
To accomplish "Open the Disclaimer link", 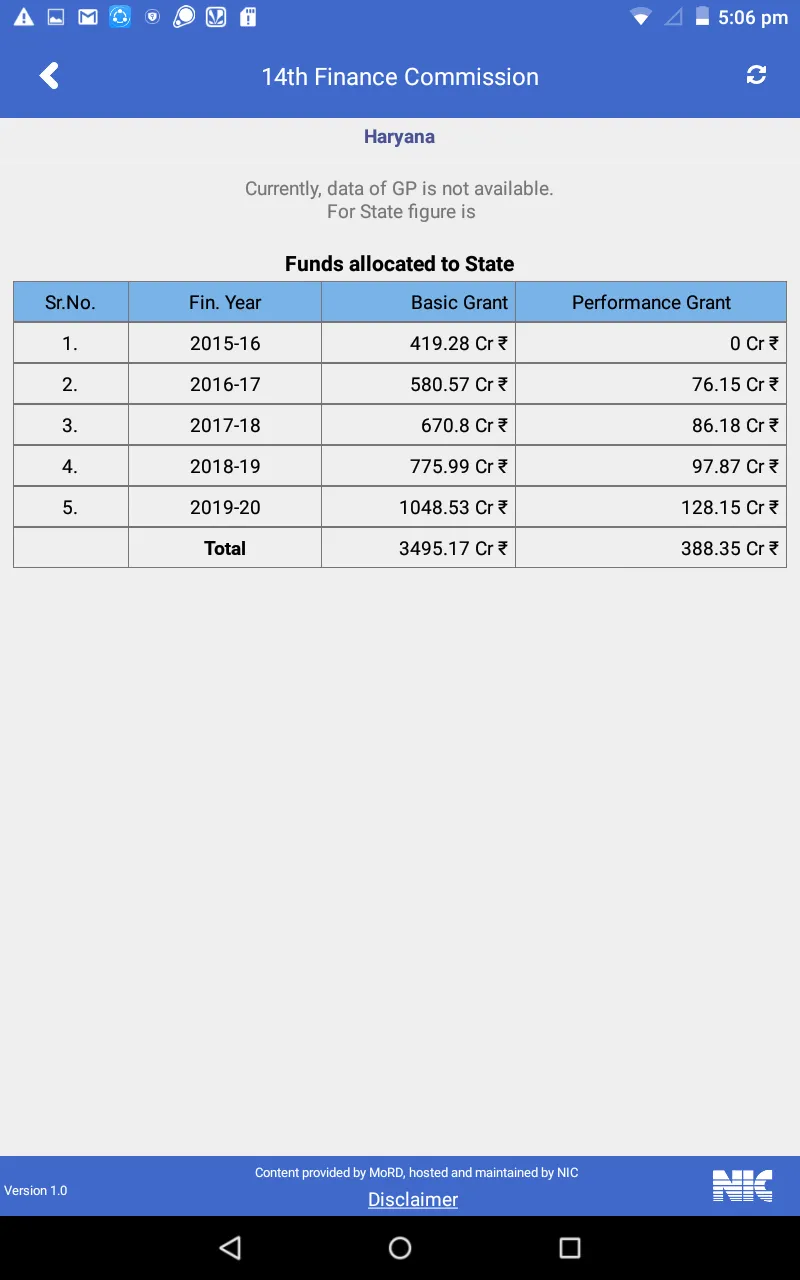I will coord(413,1199).
